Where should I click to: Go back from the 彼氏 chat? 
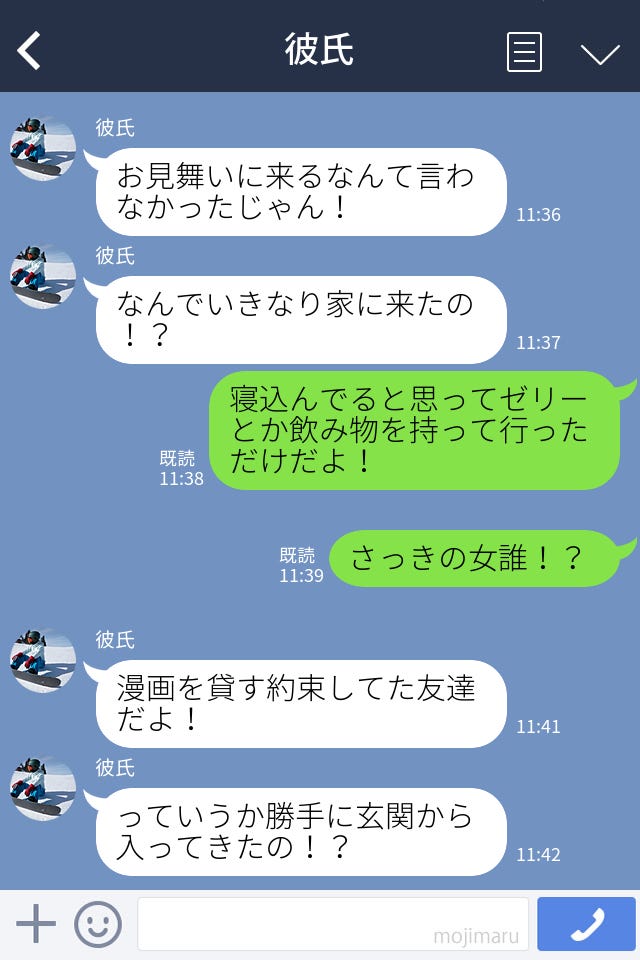pyautogui.click(x=30, y=50)
